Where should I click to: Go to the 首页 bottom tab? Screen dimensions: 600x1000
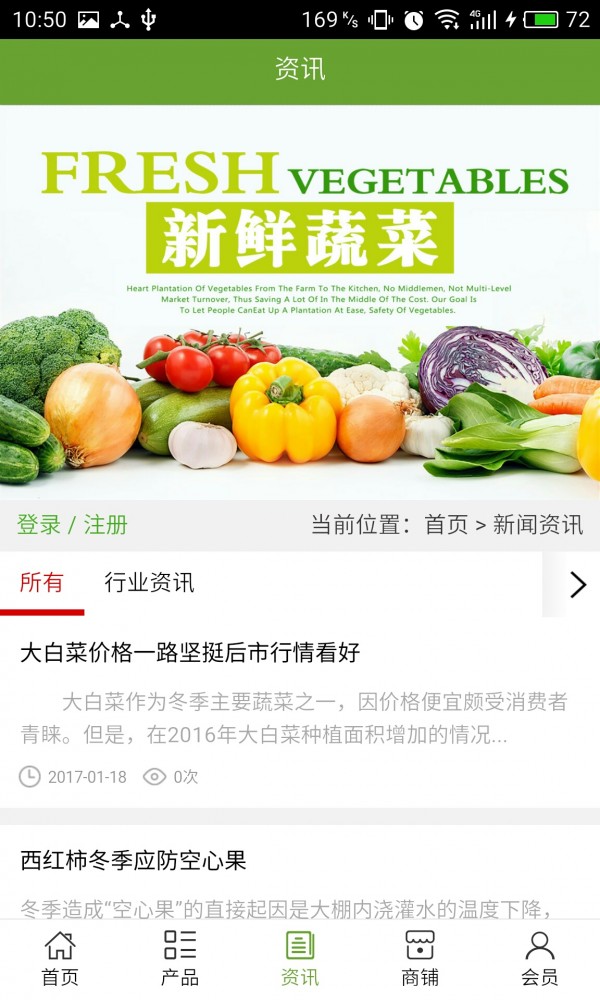pos(60,958)
